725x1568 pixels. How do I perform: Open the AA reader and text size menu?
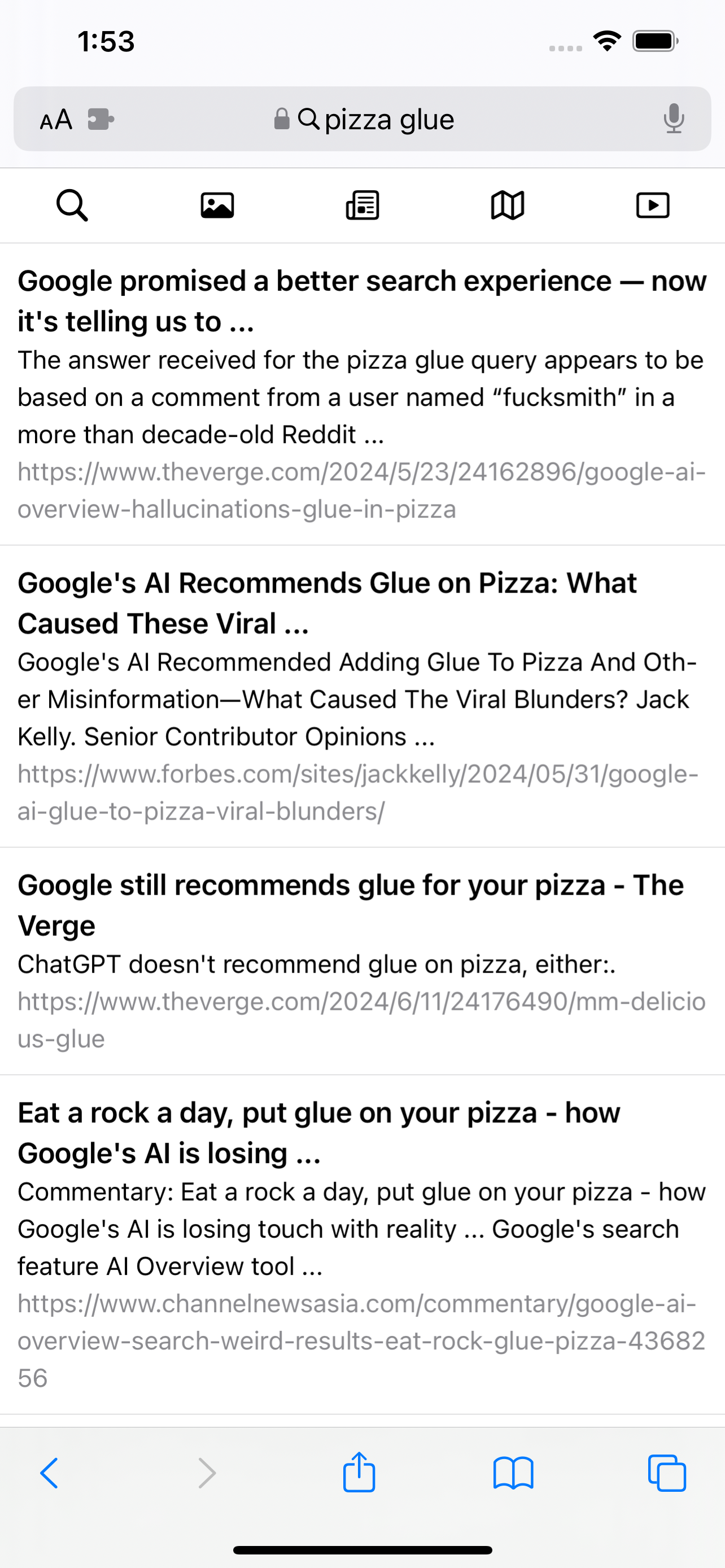56,119
